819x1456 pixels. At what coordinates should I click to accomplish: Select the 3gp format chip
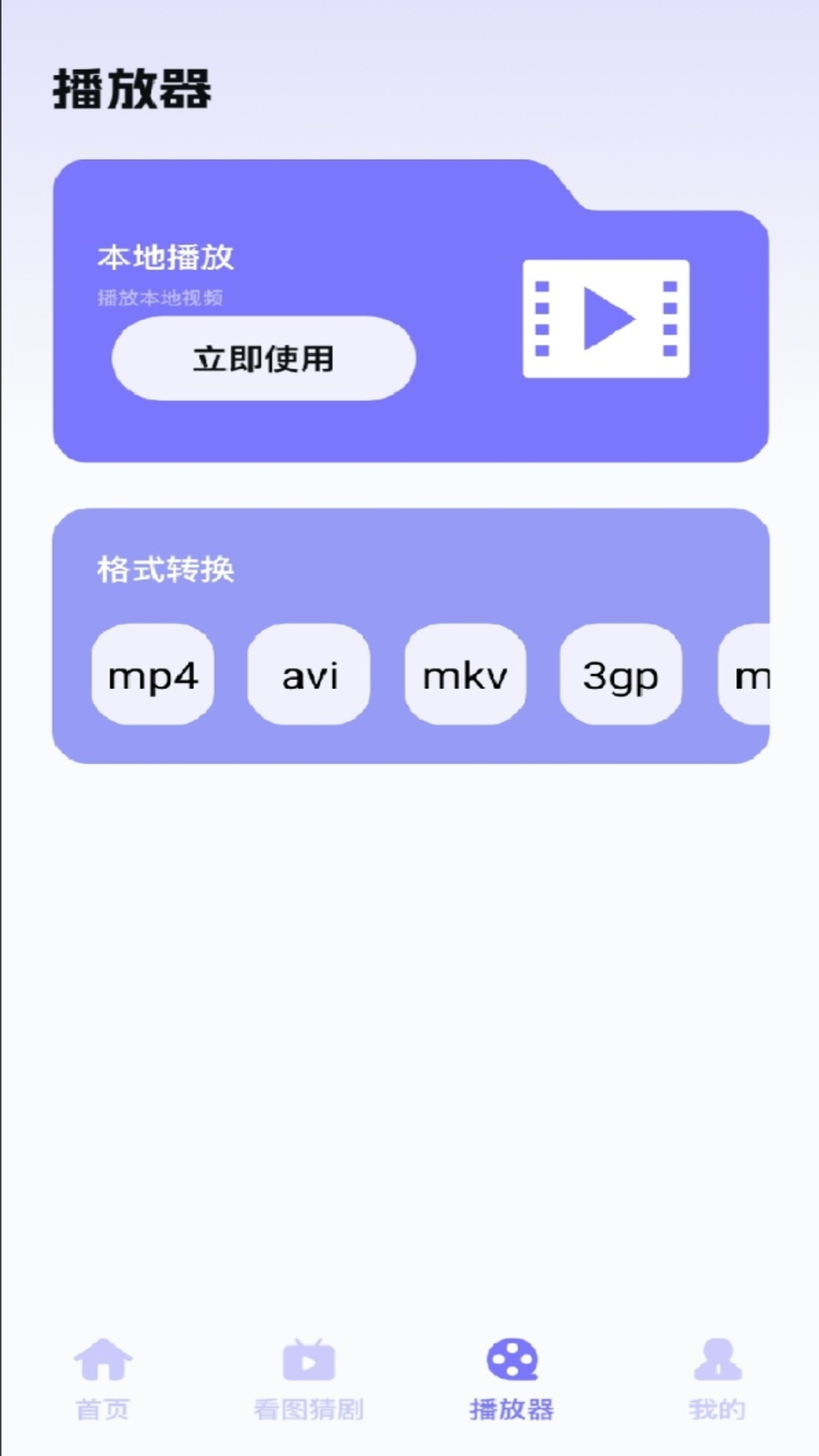pos(620,676)
